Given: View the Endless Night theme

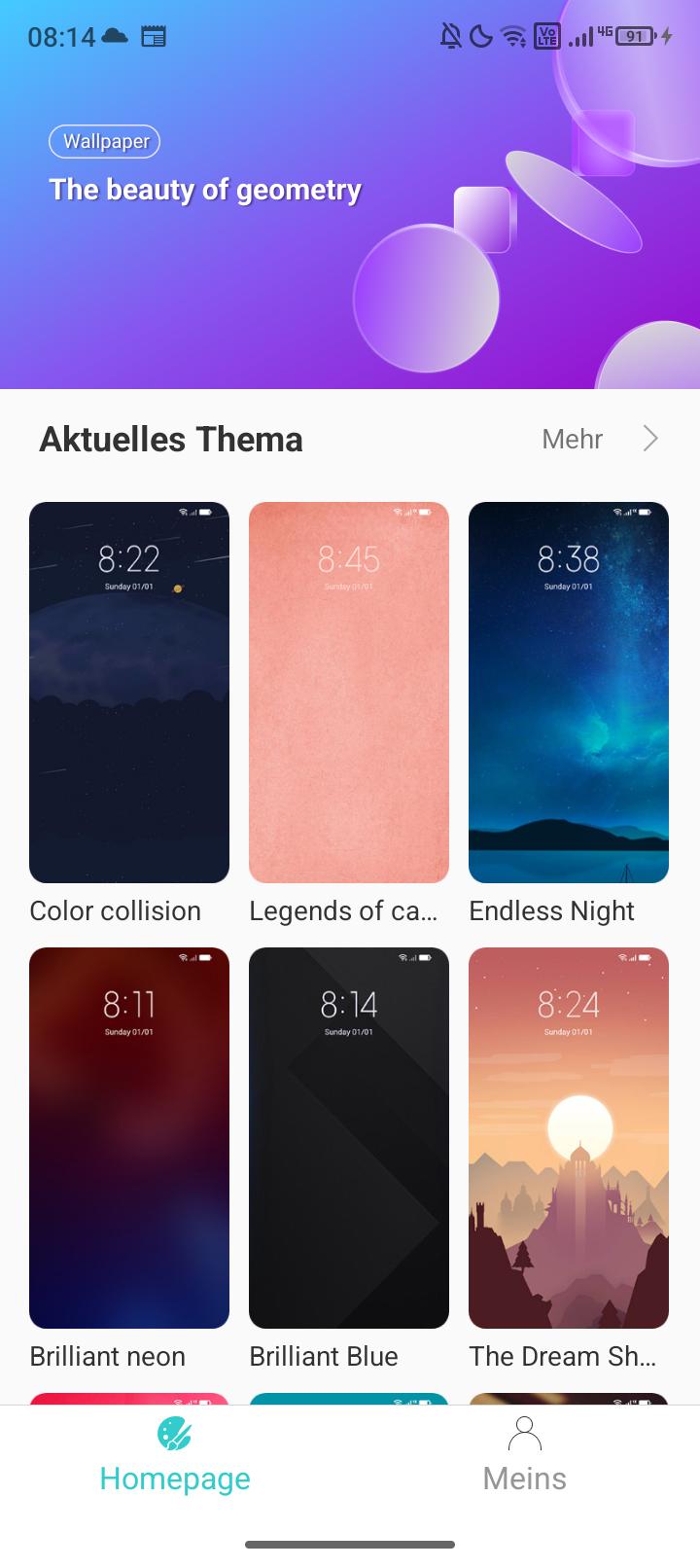Looking at the screenshot, I should pyautogui.click(x=569, y=693).
